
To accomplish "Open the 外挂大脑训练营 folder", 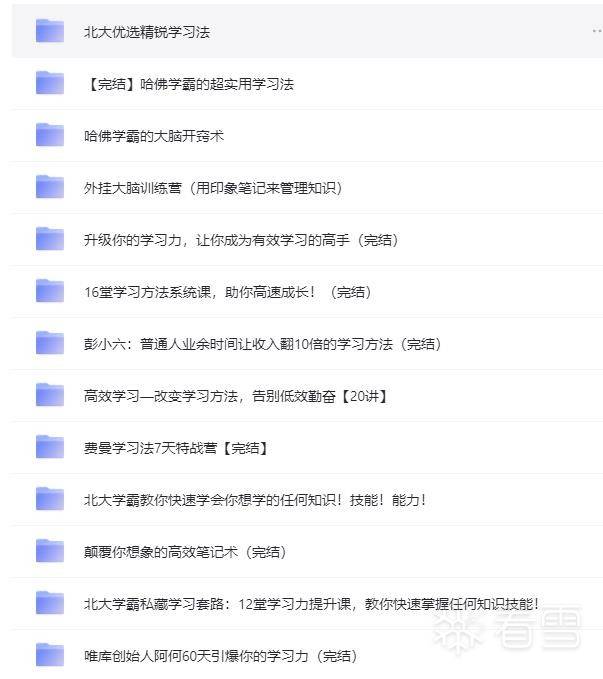I will click(213, 188).
